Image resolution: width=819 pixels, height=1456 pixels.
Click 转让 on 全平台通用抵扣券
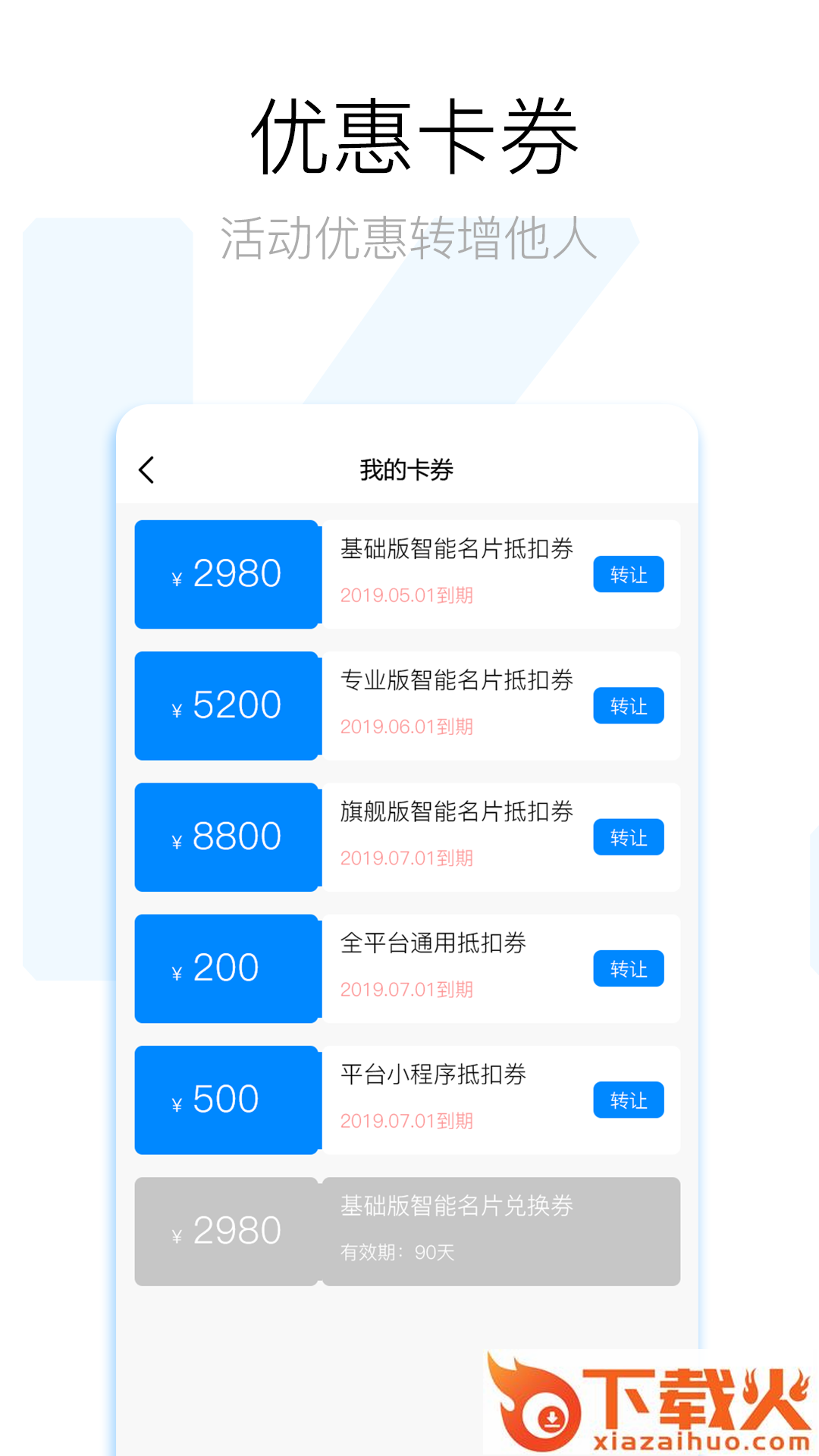click(x=628, y=968)
